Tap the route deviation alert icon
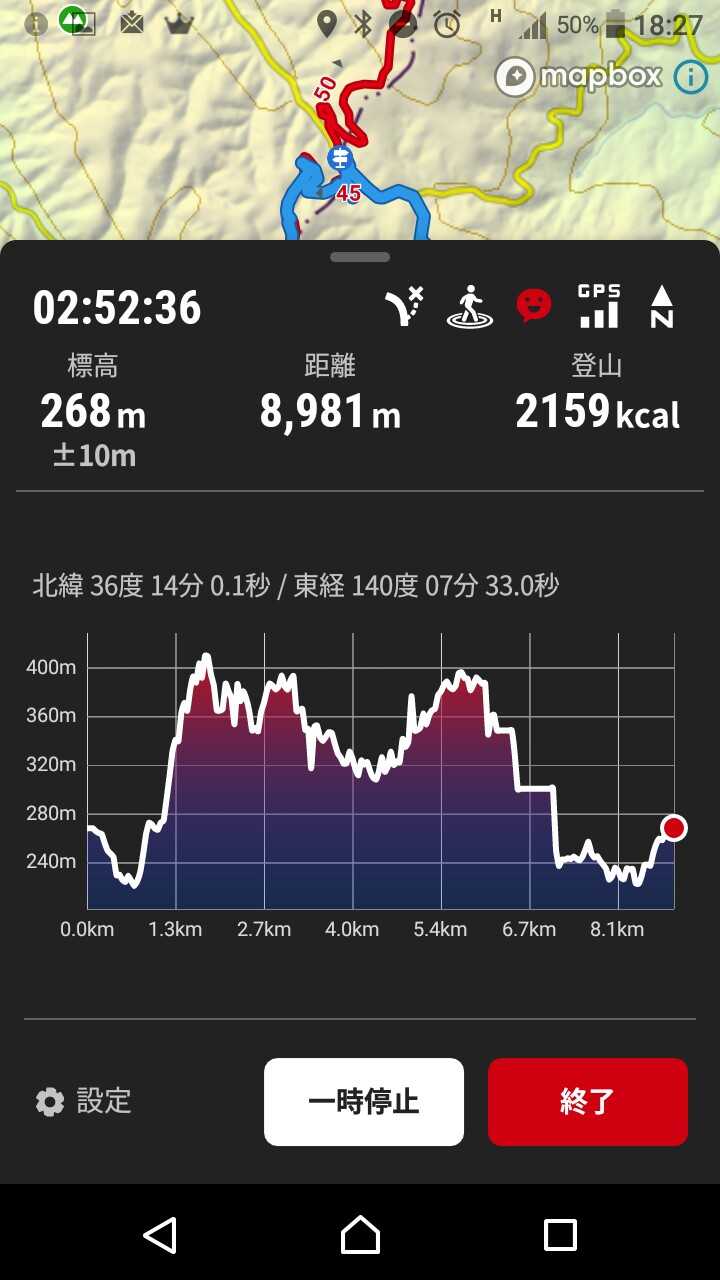This screenshot has height=1280, width=720. tap(405, 306)
